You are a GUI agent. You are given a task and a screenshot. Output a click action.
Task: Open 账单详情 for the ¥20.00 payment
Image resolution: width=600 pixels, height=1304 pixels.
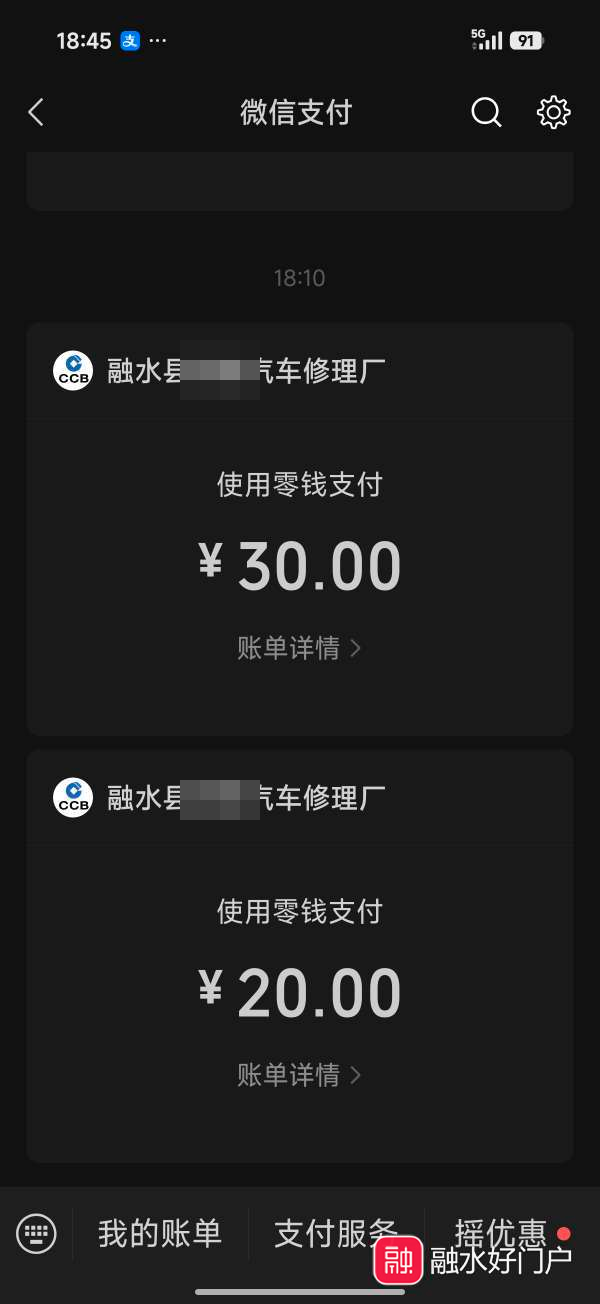299,1075
